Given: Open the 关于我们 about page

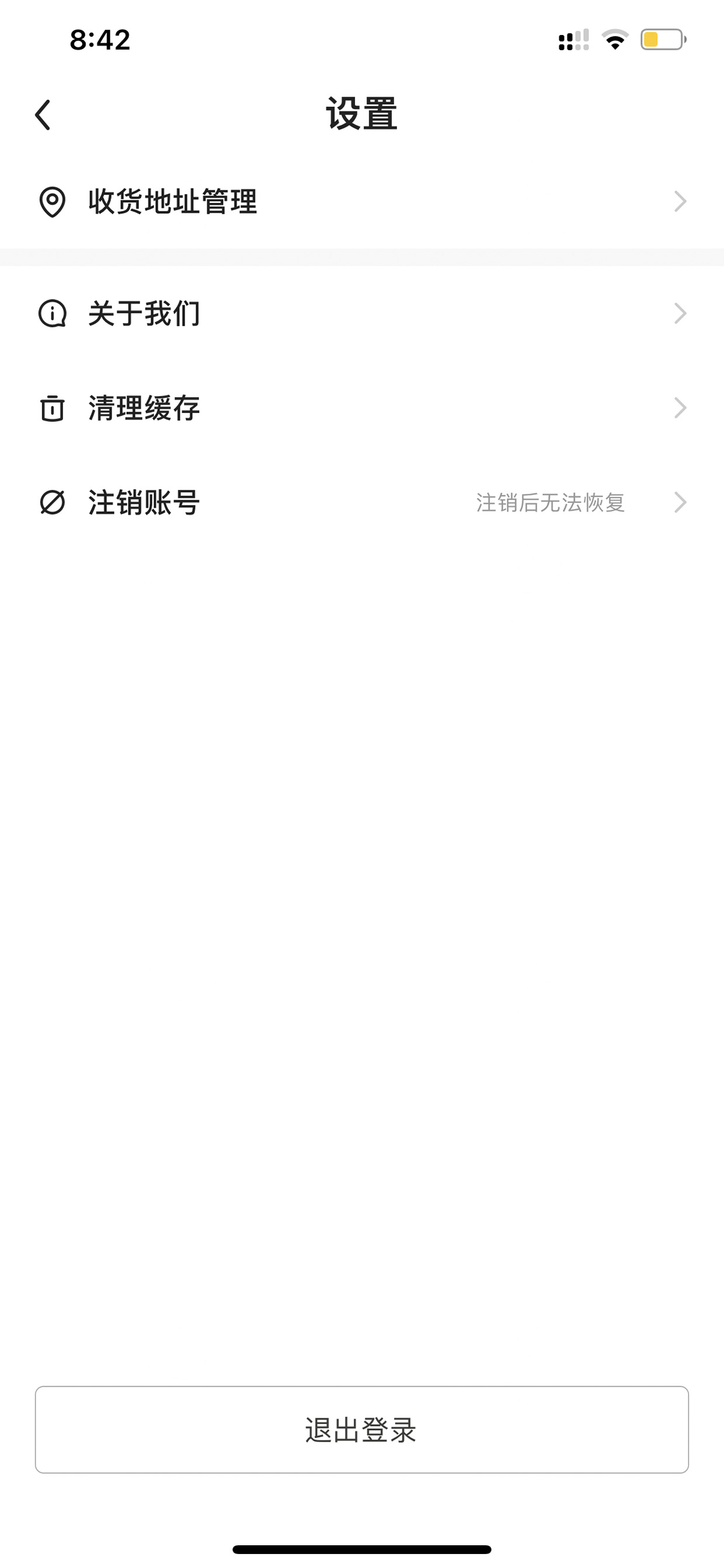Looking at the screenshot, I should 362,314.
